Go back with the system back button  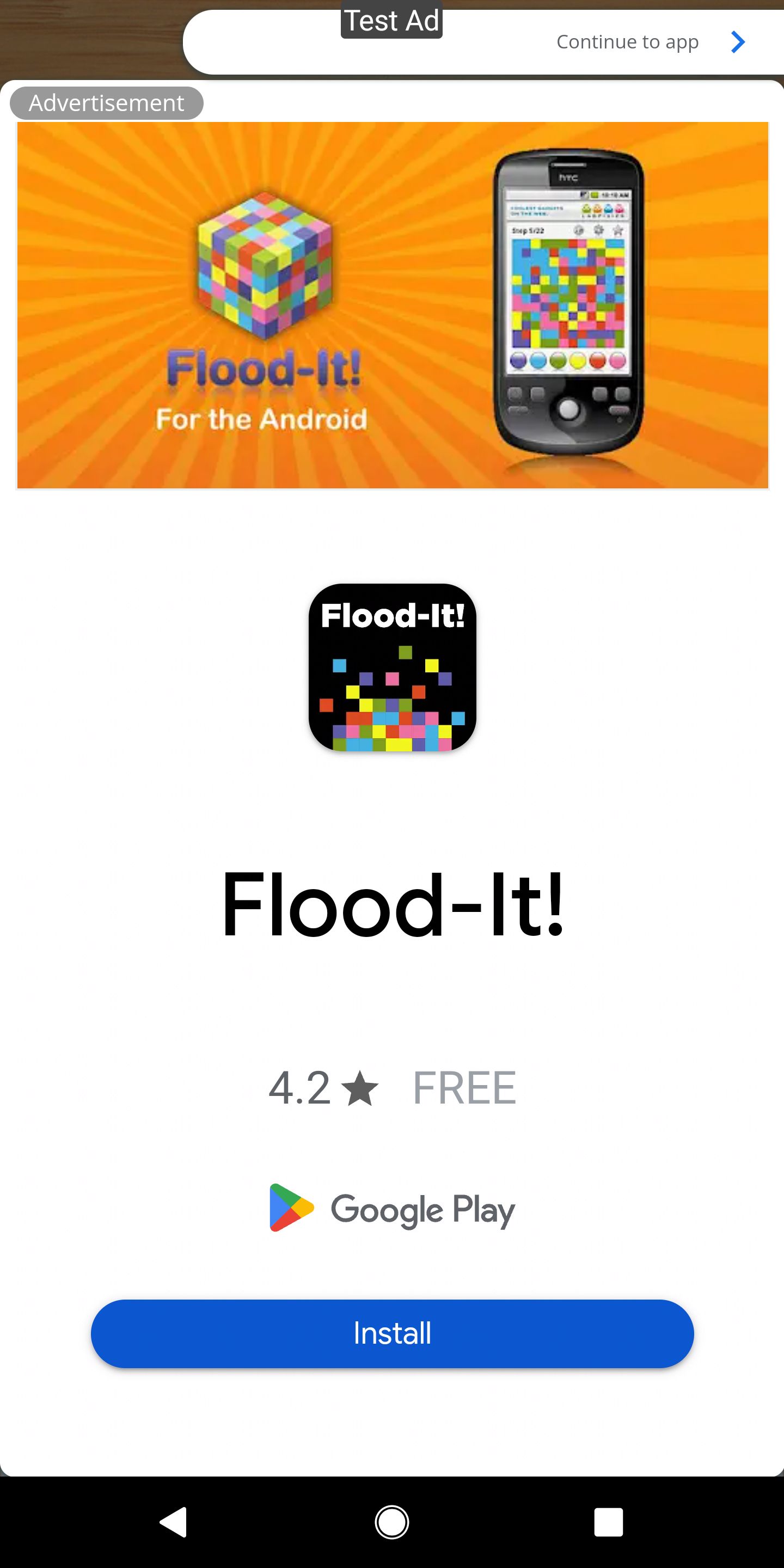(x=174, y=1522)
